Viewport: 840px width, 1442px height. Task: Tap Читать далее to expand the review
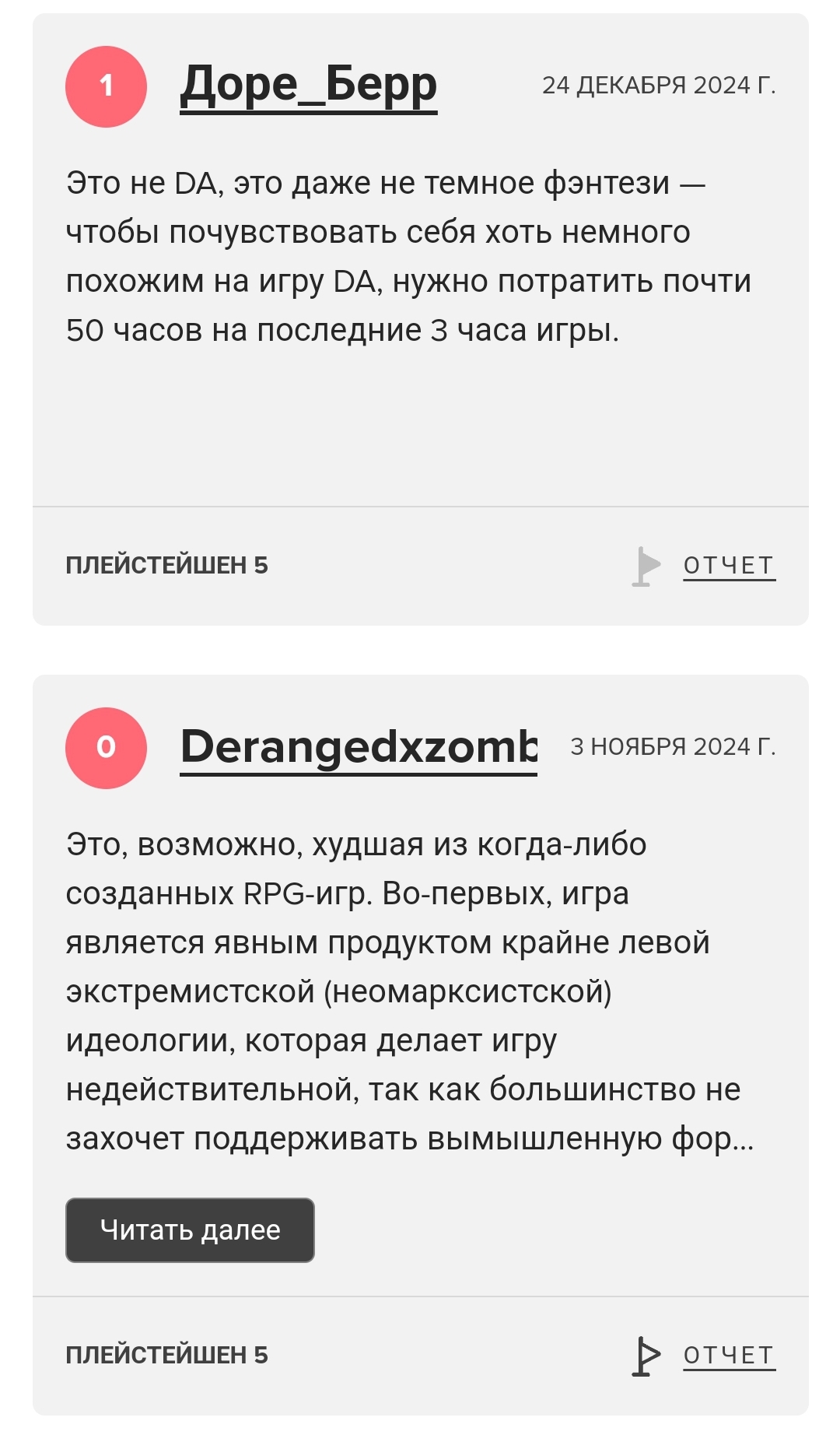190,1230
